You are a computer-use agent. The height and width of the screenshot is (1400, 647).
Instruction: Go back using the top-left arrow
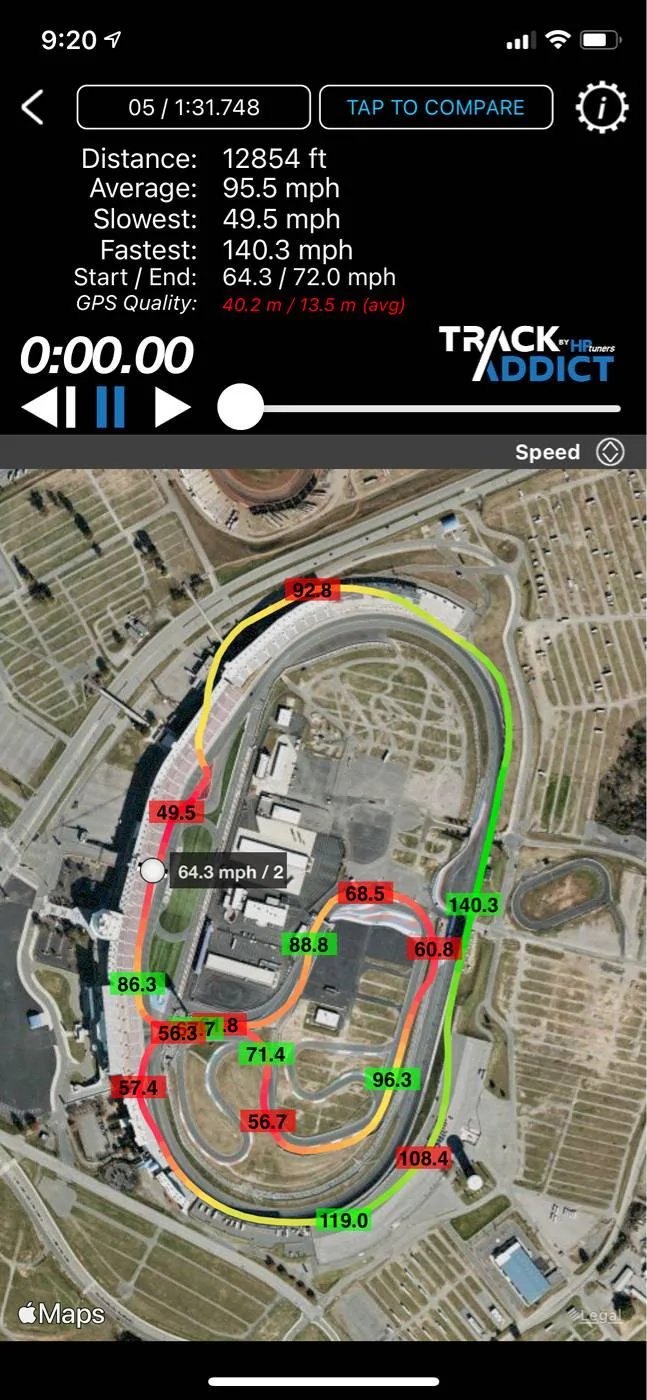pos(33,107)
